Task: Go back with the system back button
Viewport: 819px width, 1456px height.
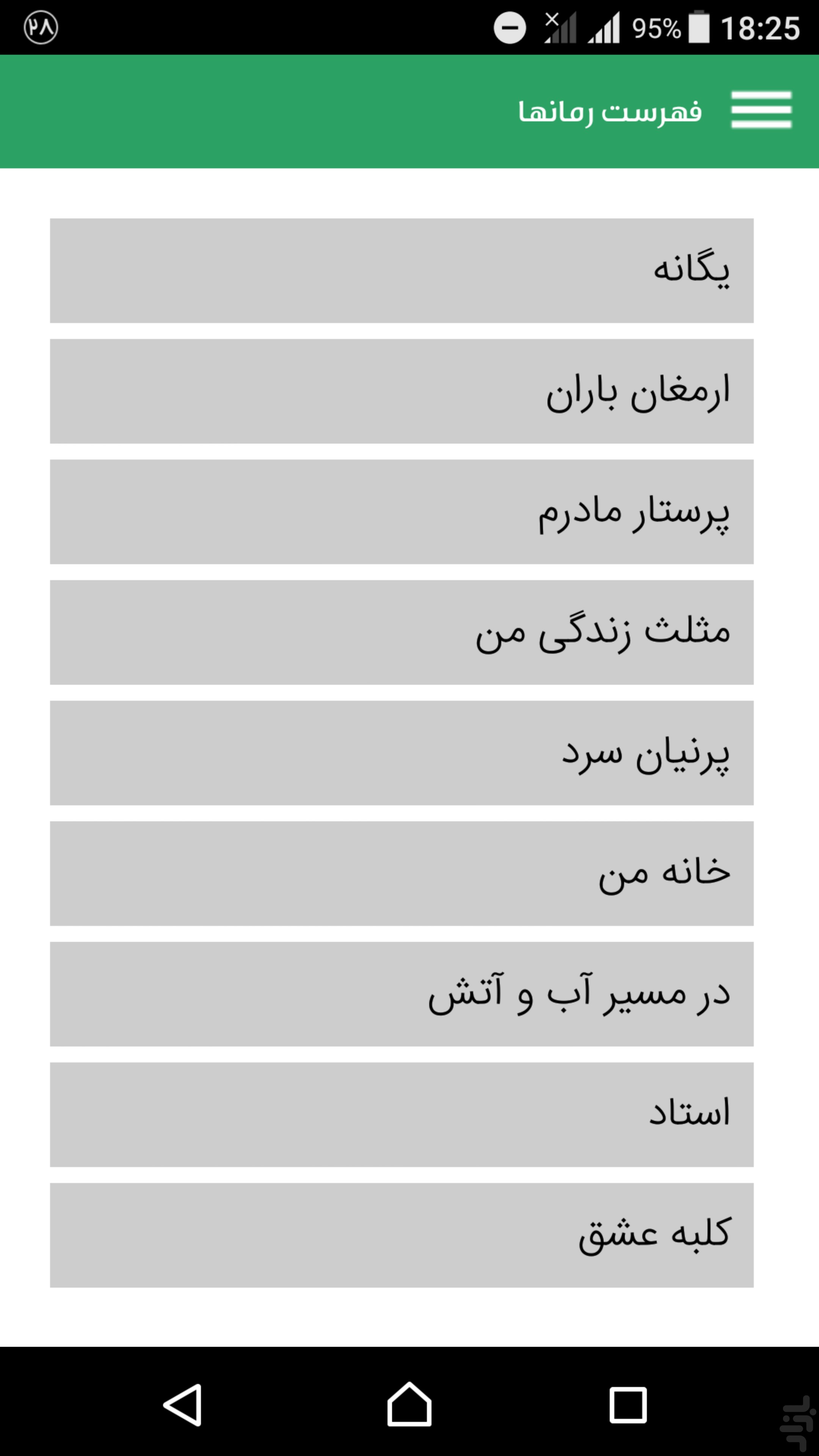Action: tap(182, 1405)
